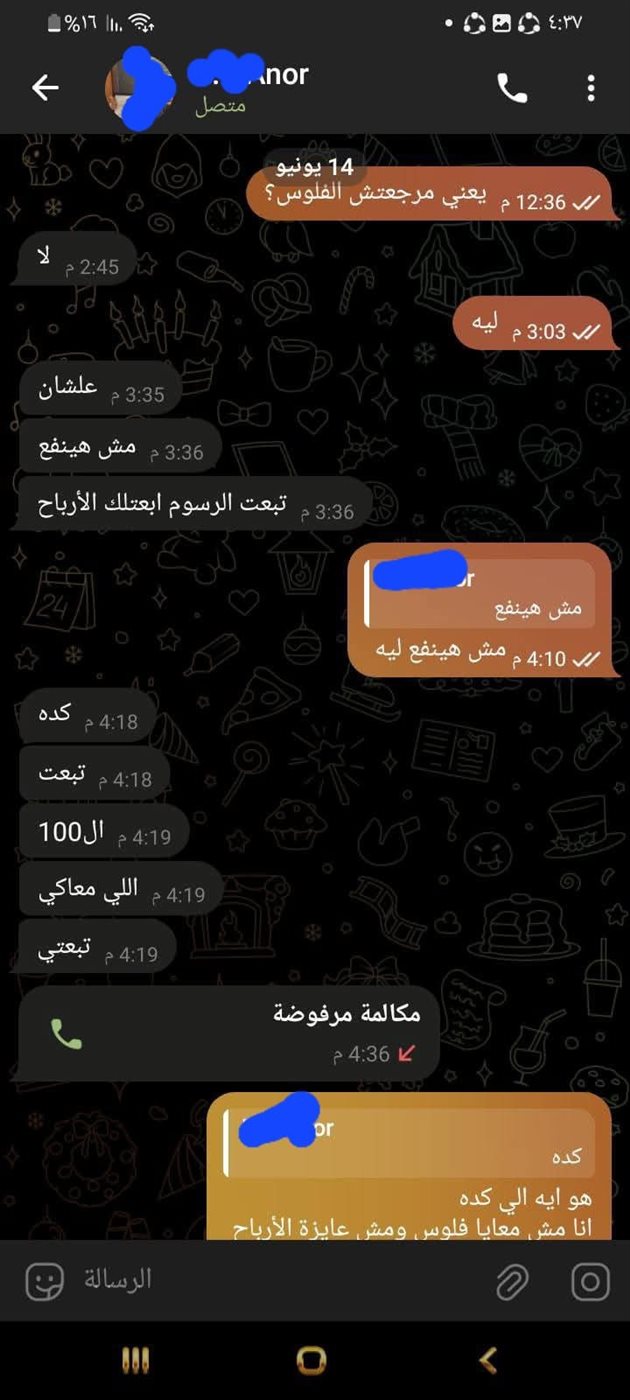
Task: Jump to the quoted كده message
Action: click(410, 1142)
